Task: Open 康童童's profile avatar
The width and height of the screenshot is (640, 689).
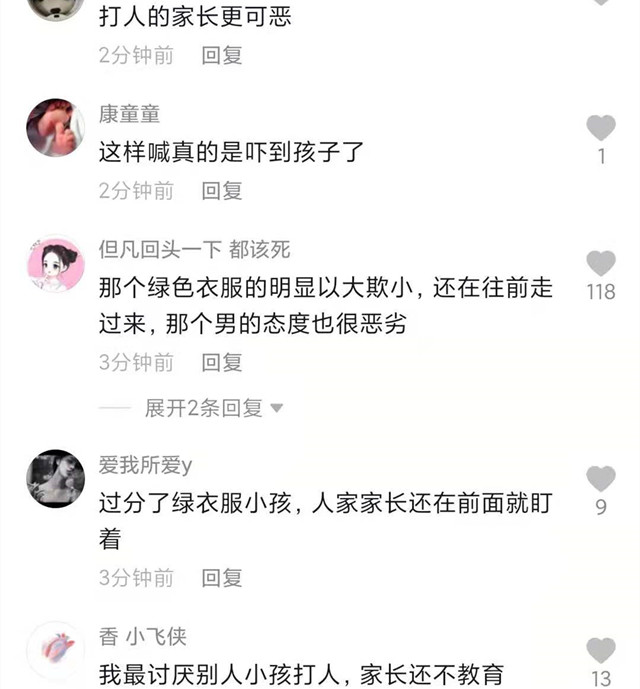Action: [x=55, y=128]
